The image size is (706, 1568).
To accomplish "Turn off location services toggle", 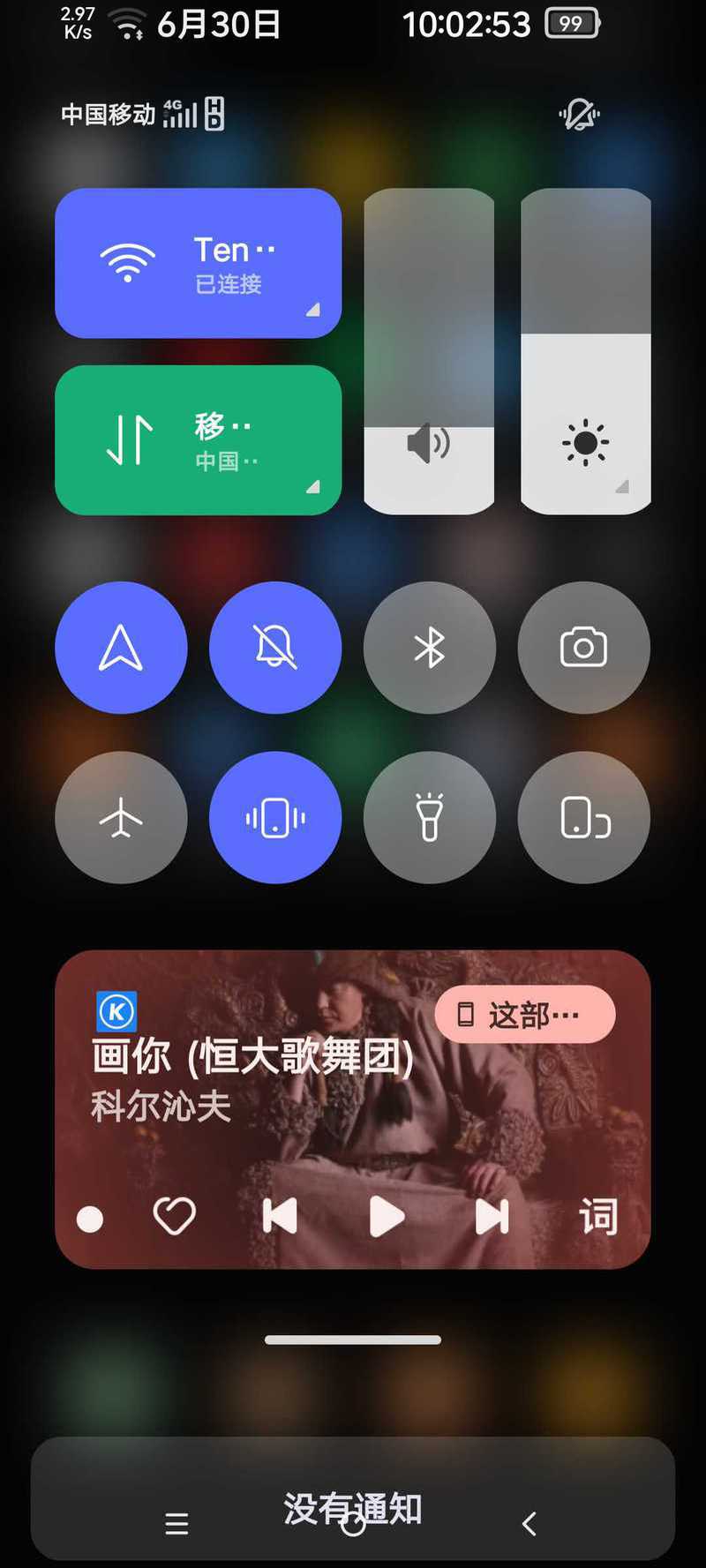I will (x=121, y=648).
